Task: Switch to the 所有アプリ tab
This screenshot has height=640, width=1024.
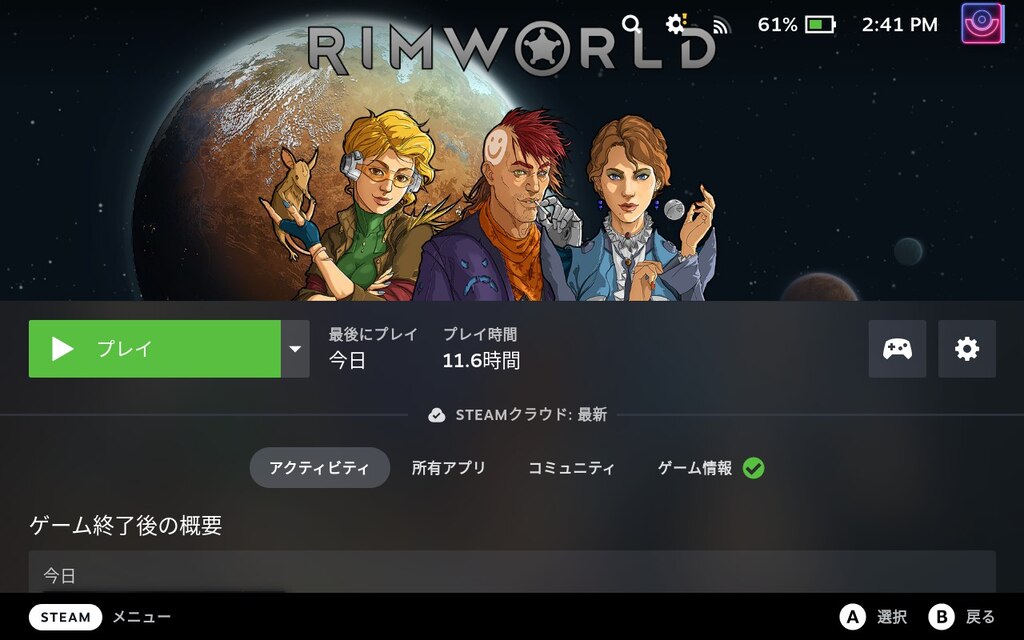Action: pyautogui.click(x=448, y=468)
